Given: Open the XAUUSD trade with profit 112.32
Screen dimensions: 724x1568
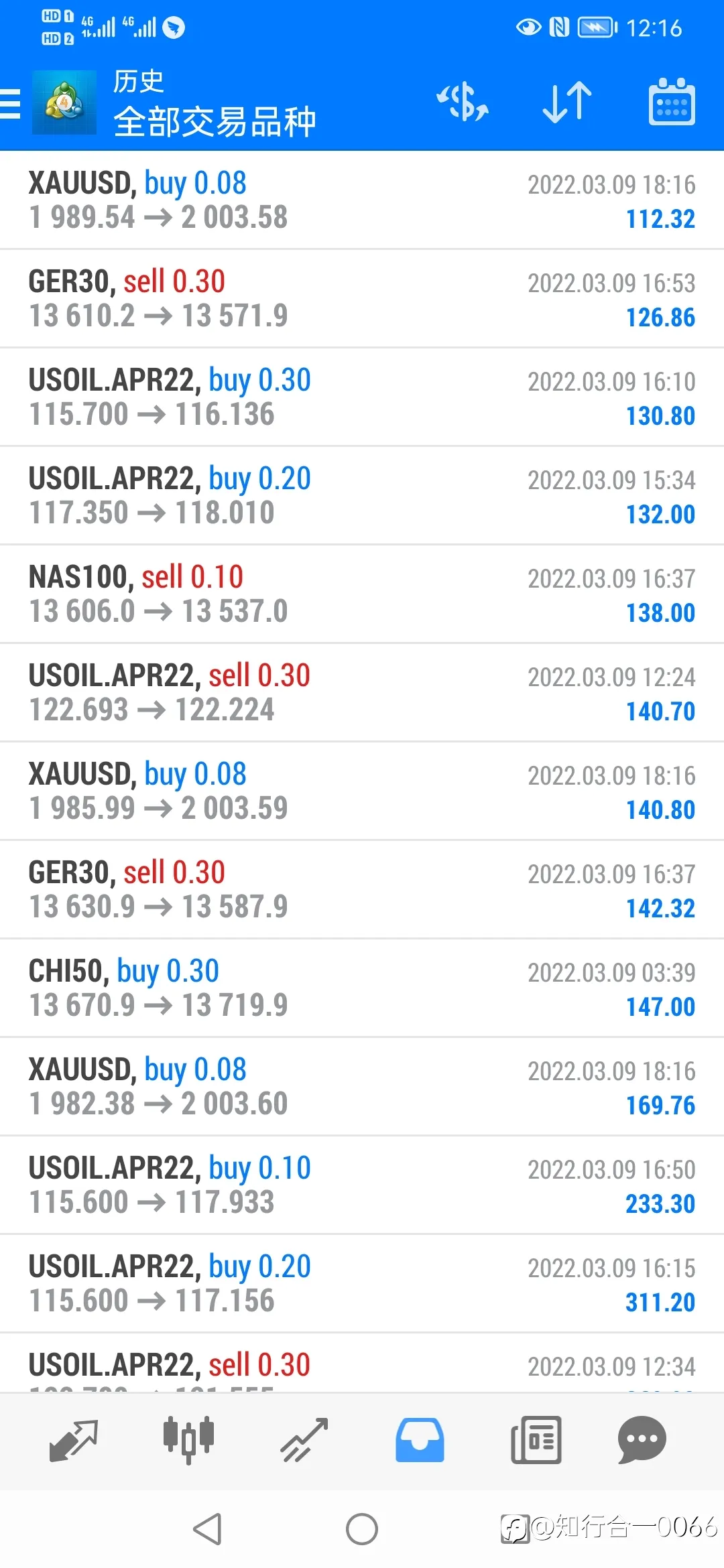Looking at the screenshot, I should pos(362,200).
